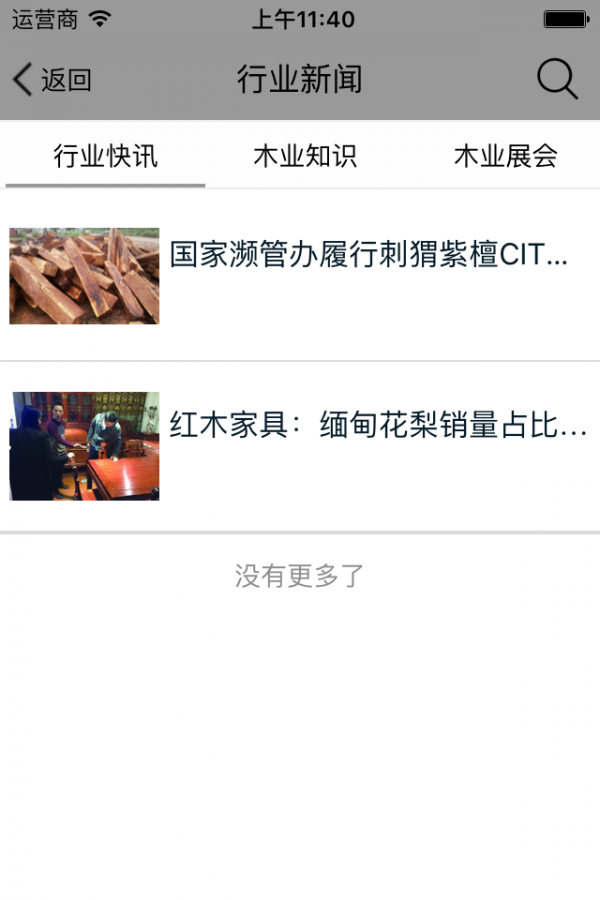600x900 pixels.
Task: Switch to the 木业知识 tab
Action: click(305, 157)
